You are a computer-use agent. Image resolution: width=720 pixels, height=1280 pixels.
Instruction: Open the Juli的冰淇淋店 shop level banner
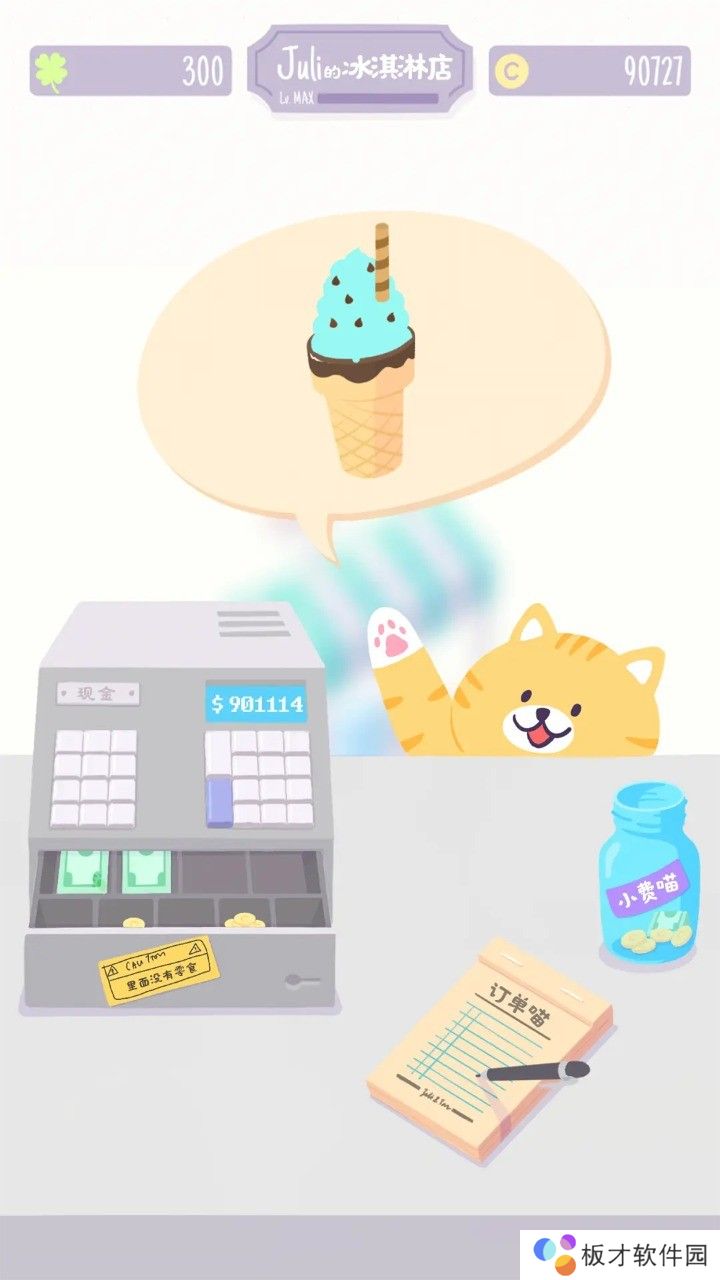[360, 68]
